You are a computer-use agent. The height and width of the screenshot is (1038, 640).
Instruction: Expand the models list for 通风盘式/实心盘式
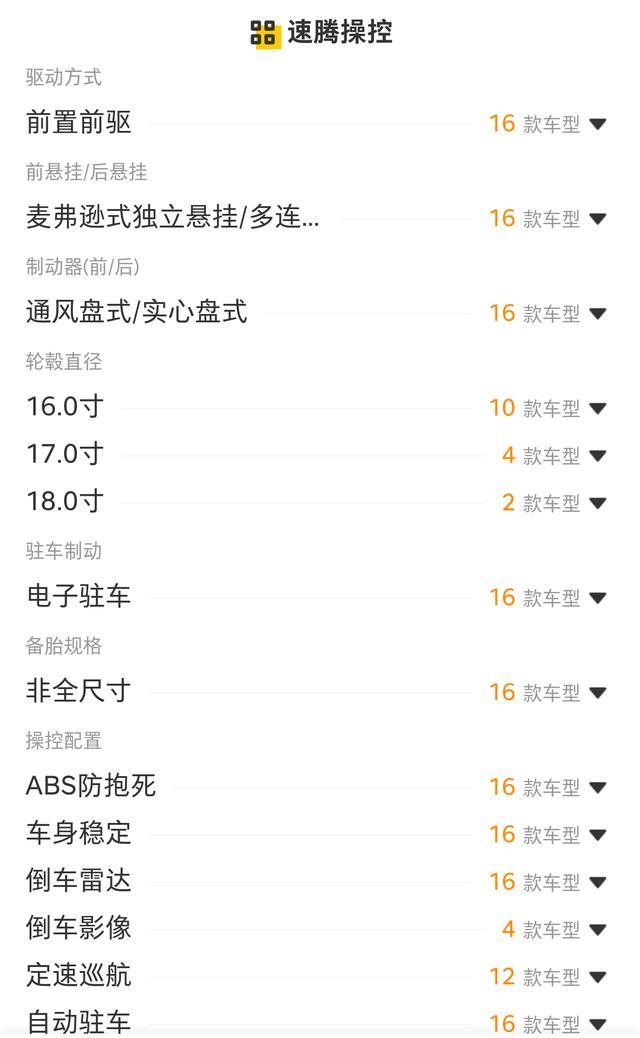pos(547,313)
